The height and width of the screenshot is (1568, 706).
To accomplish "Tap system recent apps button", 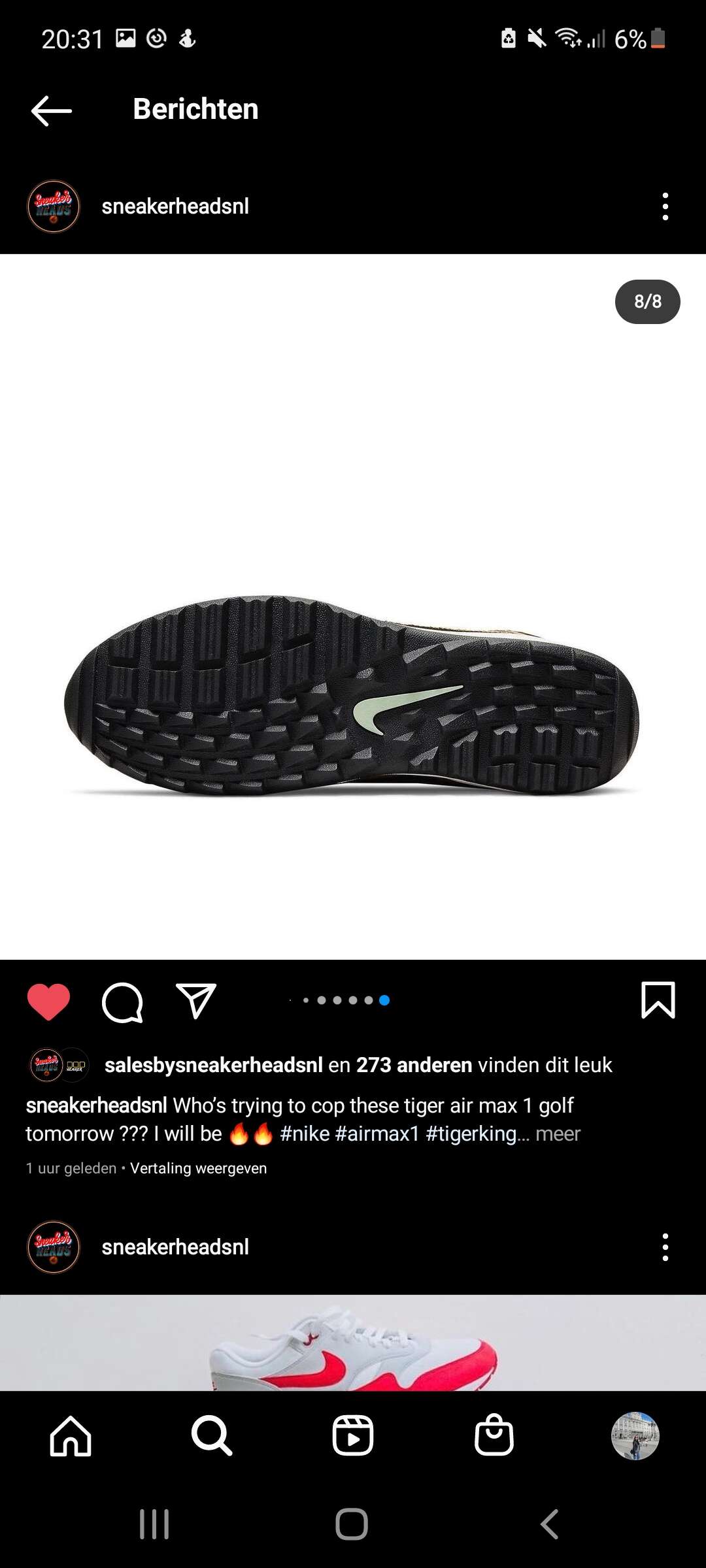I will 155,1524.
